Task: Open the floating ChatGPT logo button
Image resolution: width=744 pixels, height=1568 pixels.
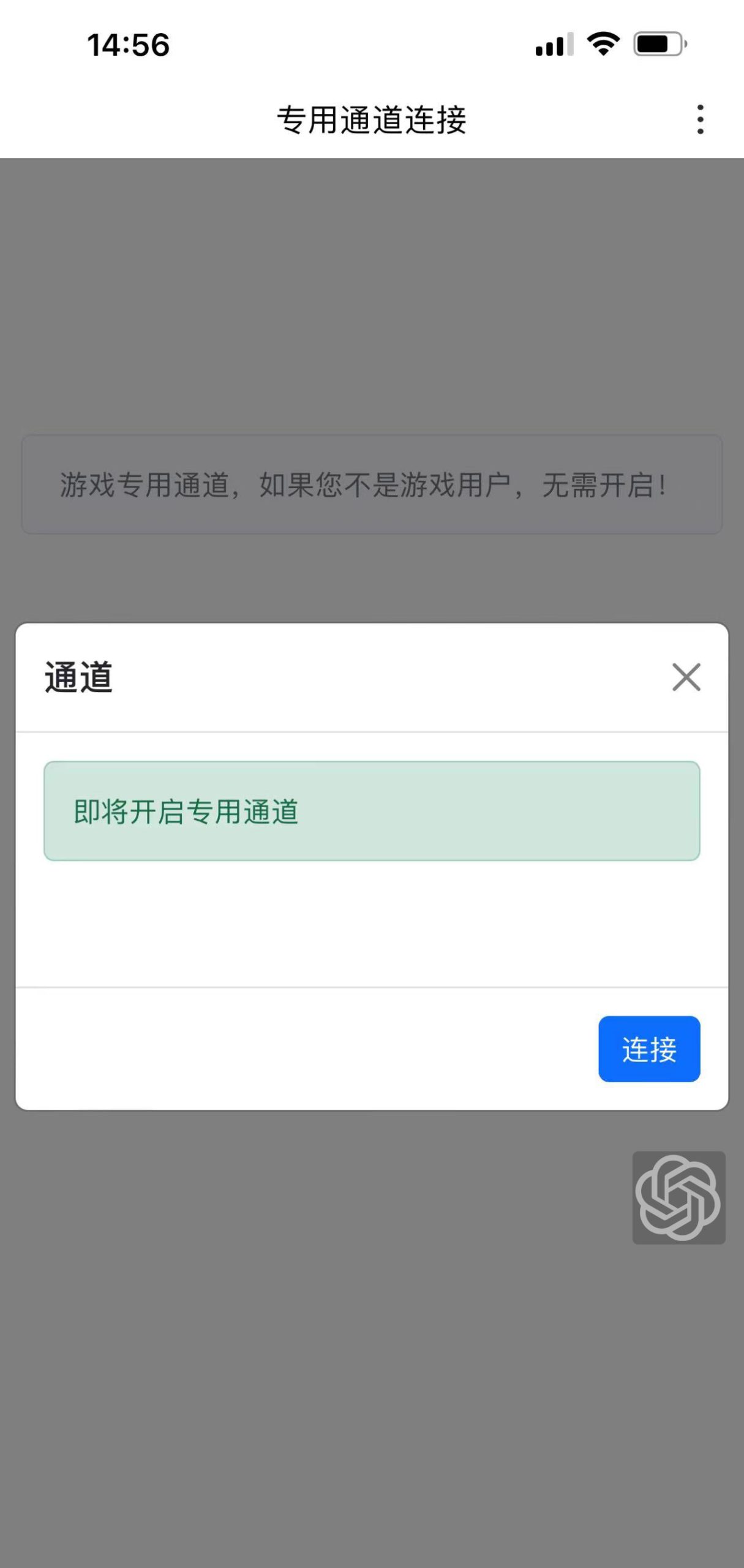Action: (x=678, y=1197)
